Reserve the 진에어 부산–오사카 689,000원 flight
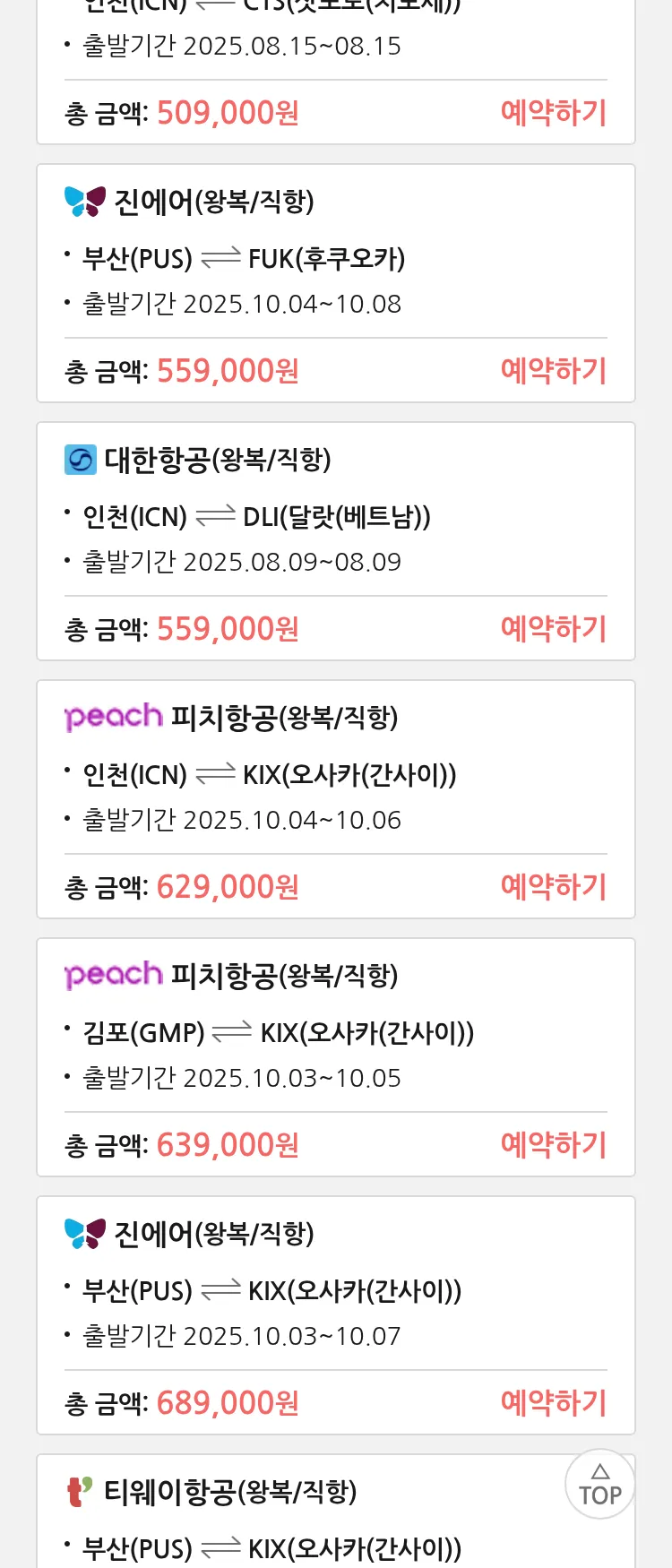The width and height of the screenshot is (672, 1568). click(x=553, y=1403)
